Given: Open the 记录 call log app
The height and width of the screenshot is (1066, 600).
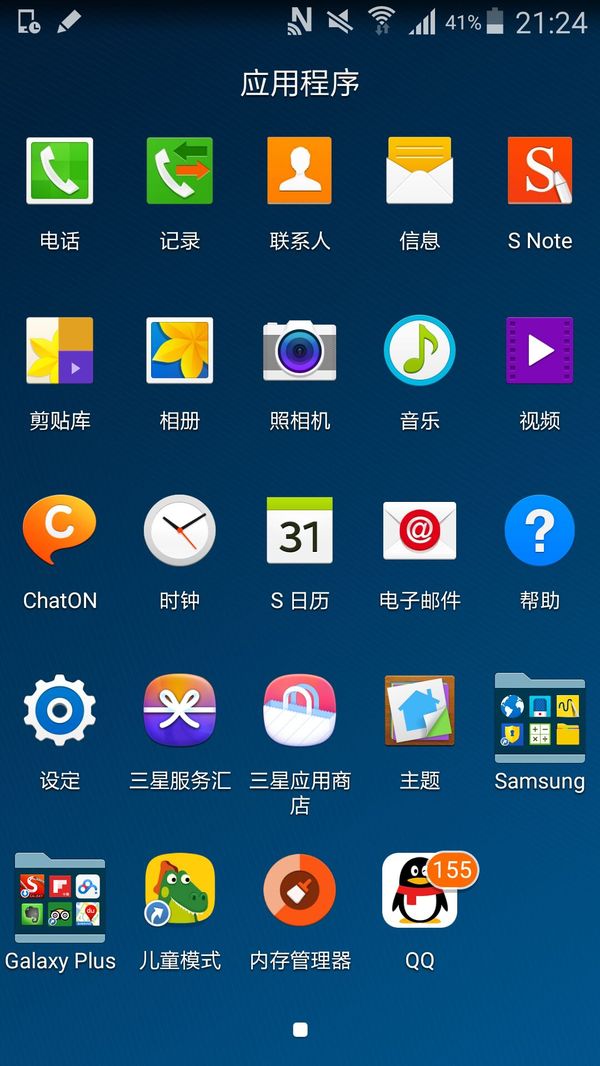Looking at the screenshot, I should [180, 171].
